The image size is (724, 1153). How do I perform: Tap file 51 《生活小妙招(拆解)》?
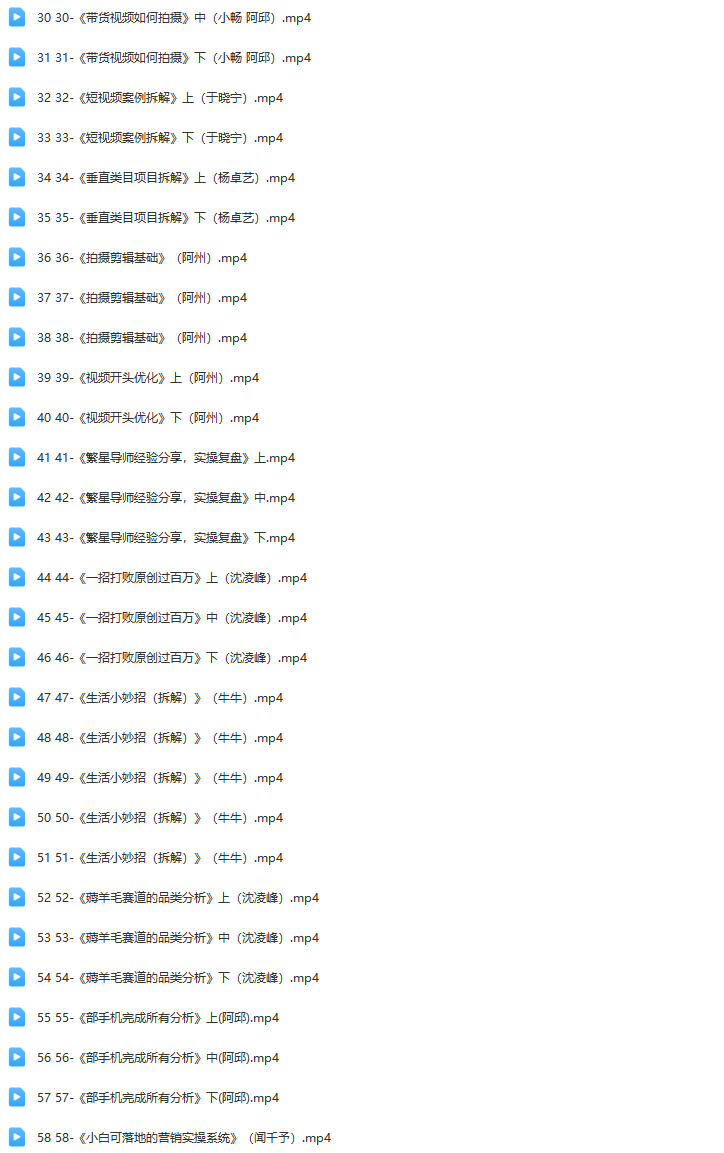(160, 858)
